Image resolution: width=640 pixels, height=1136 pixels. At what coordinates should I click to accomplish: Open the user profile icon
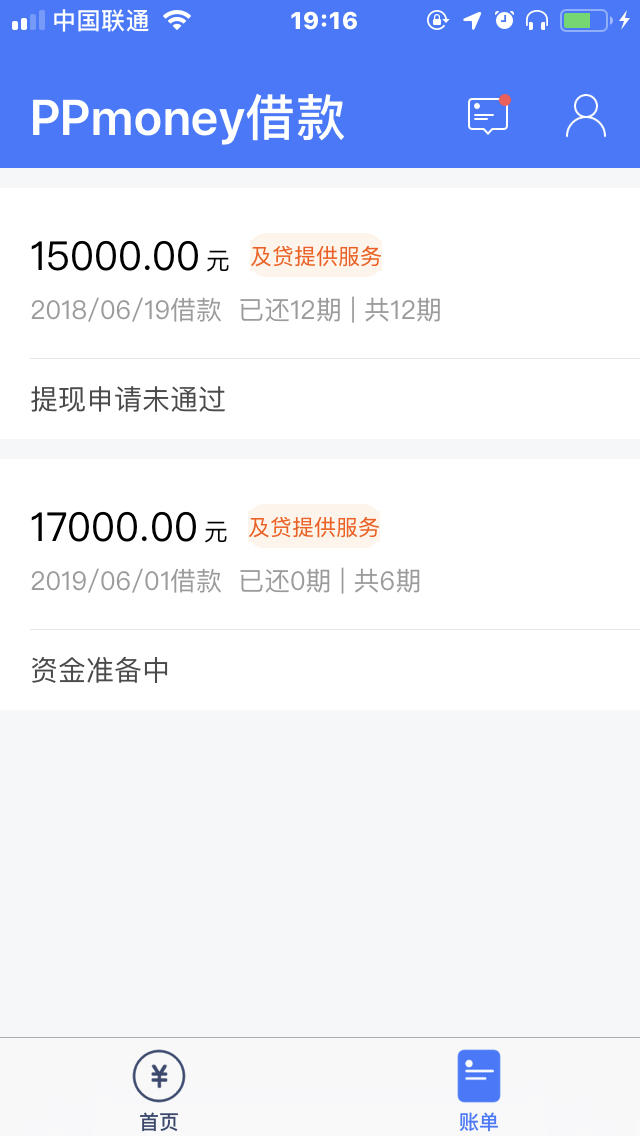tap(586, 115)
